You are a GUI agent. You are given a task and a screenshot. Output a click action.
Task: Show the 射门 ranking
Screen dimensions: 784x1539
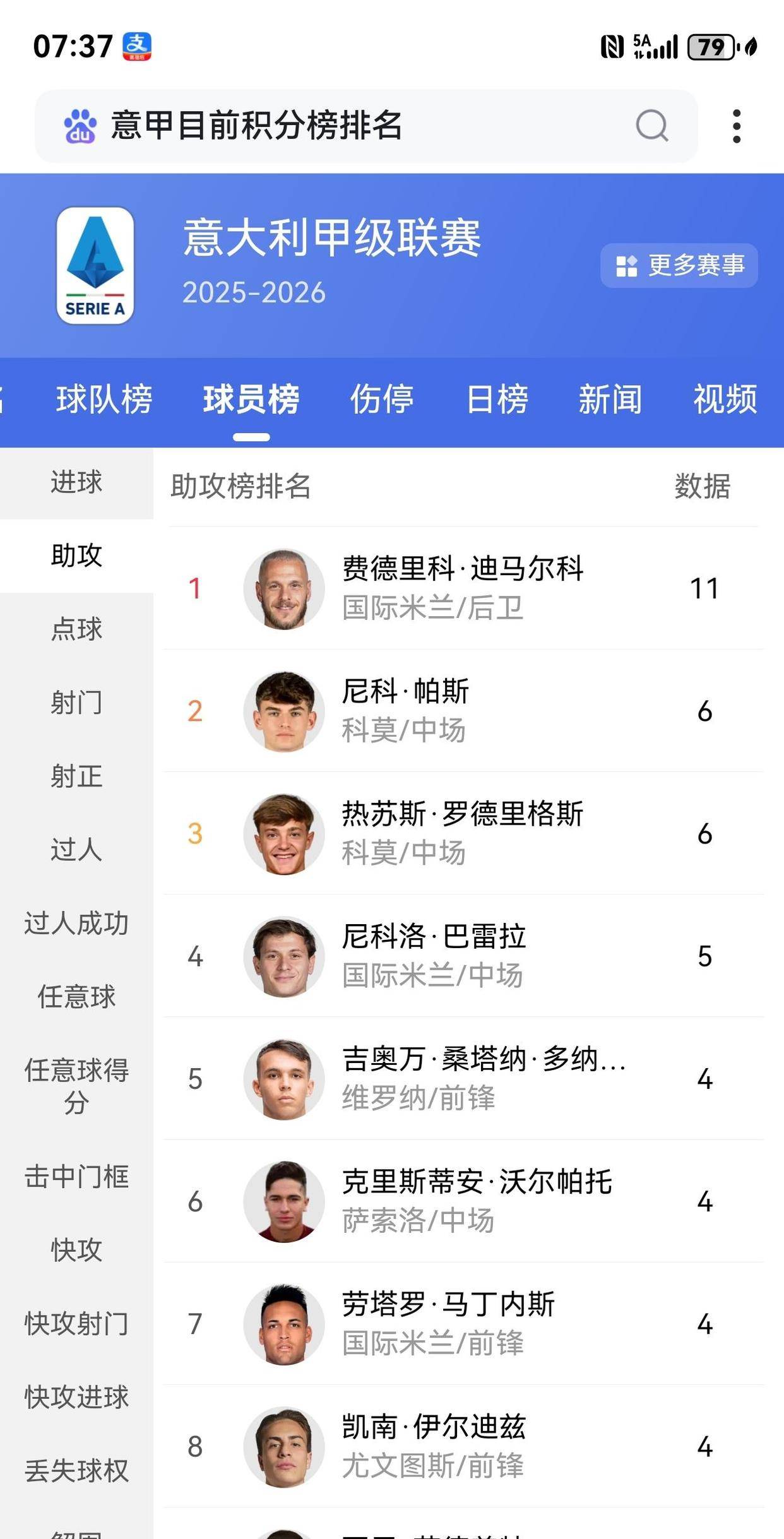[76, 703]
